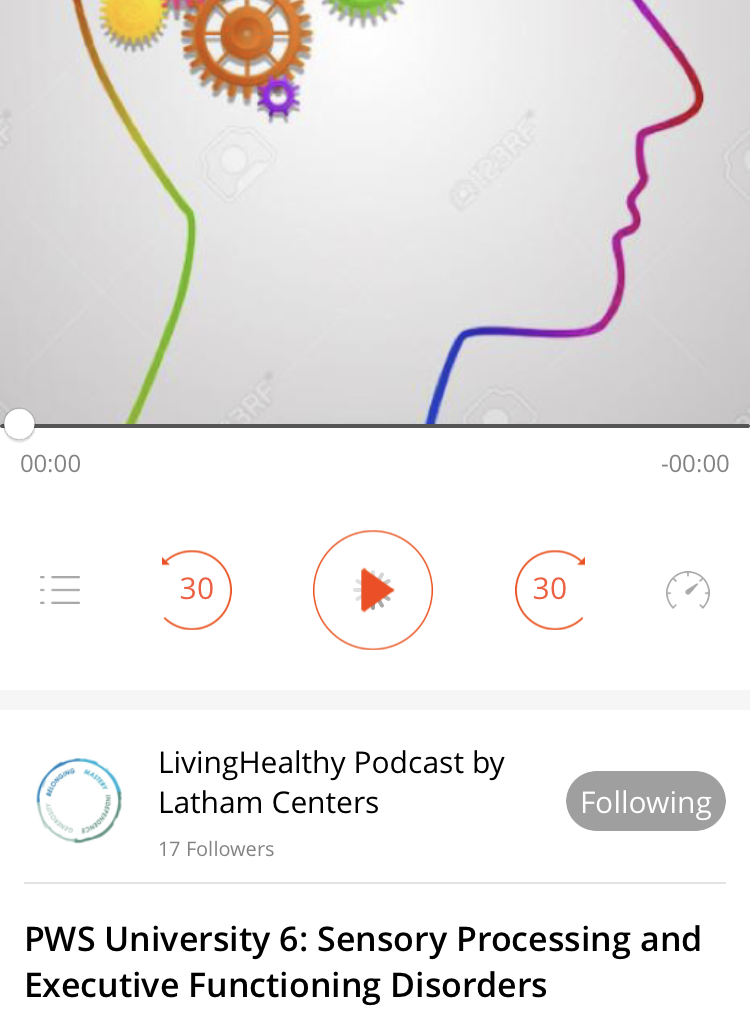Tap the playback progress slider handle
Viewport: 750px width, 1024px height.
[19, 425]
